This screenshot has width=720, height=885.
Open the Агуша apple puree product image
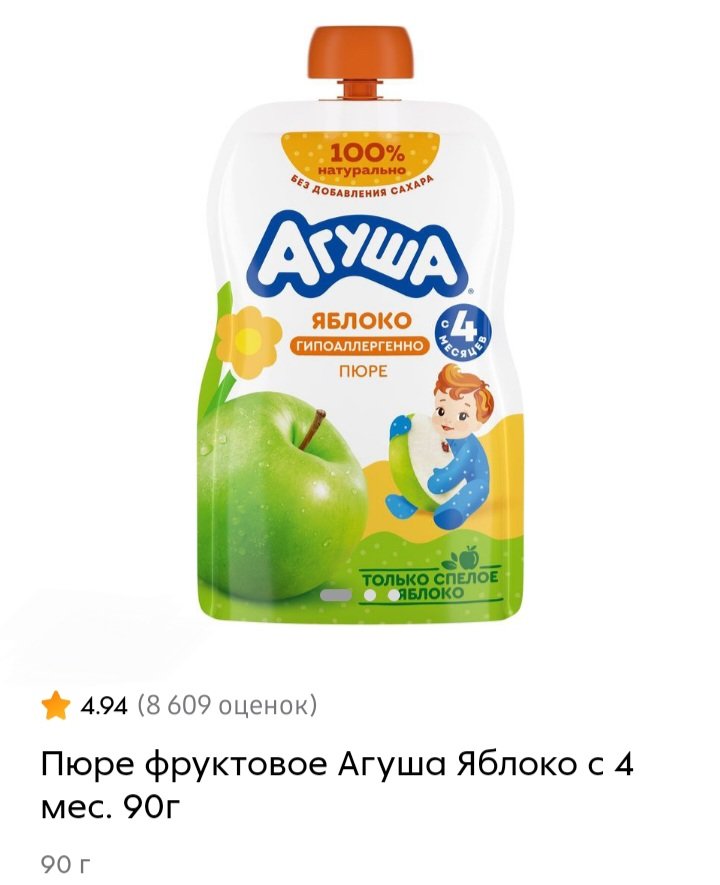point(360,330)
